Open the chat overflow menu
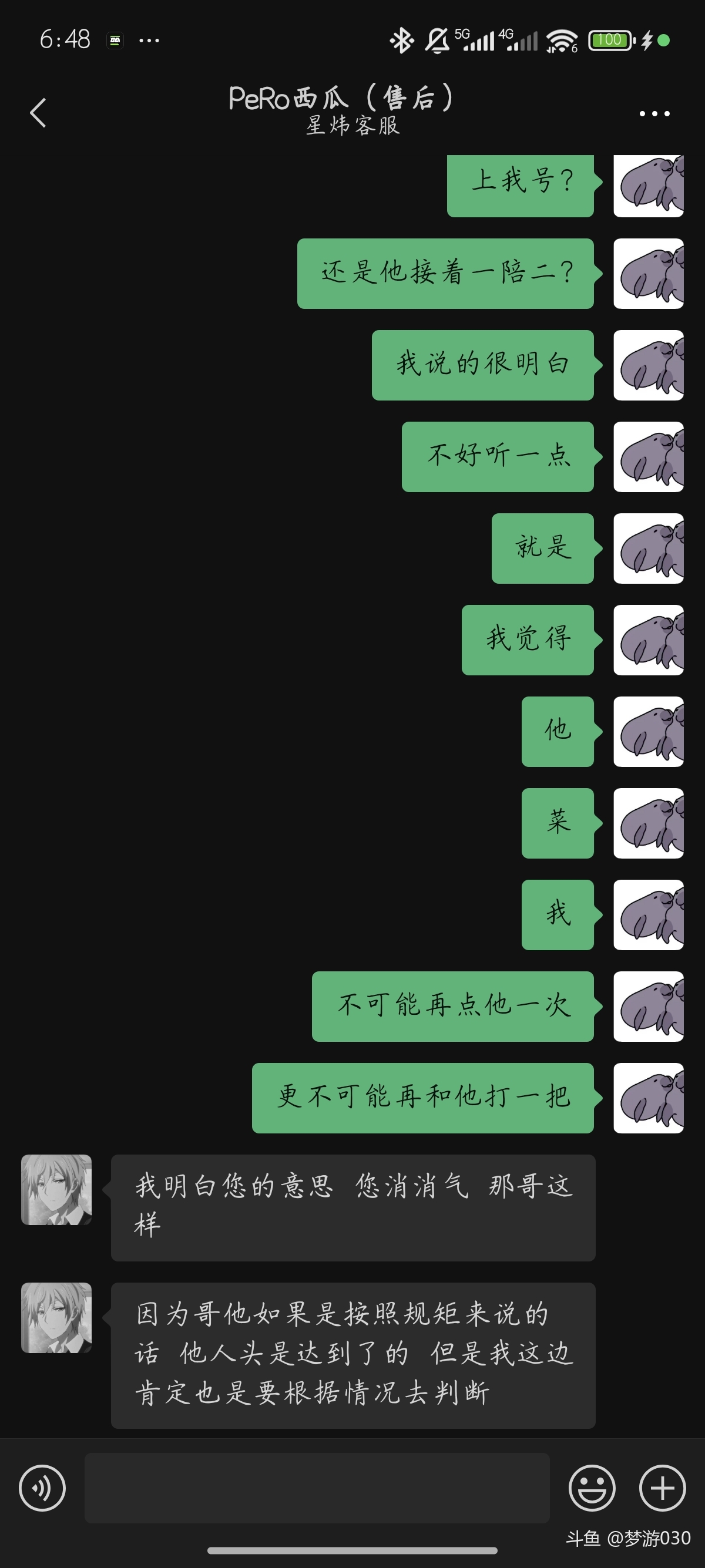 [654, 113]
